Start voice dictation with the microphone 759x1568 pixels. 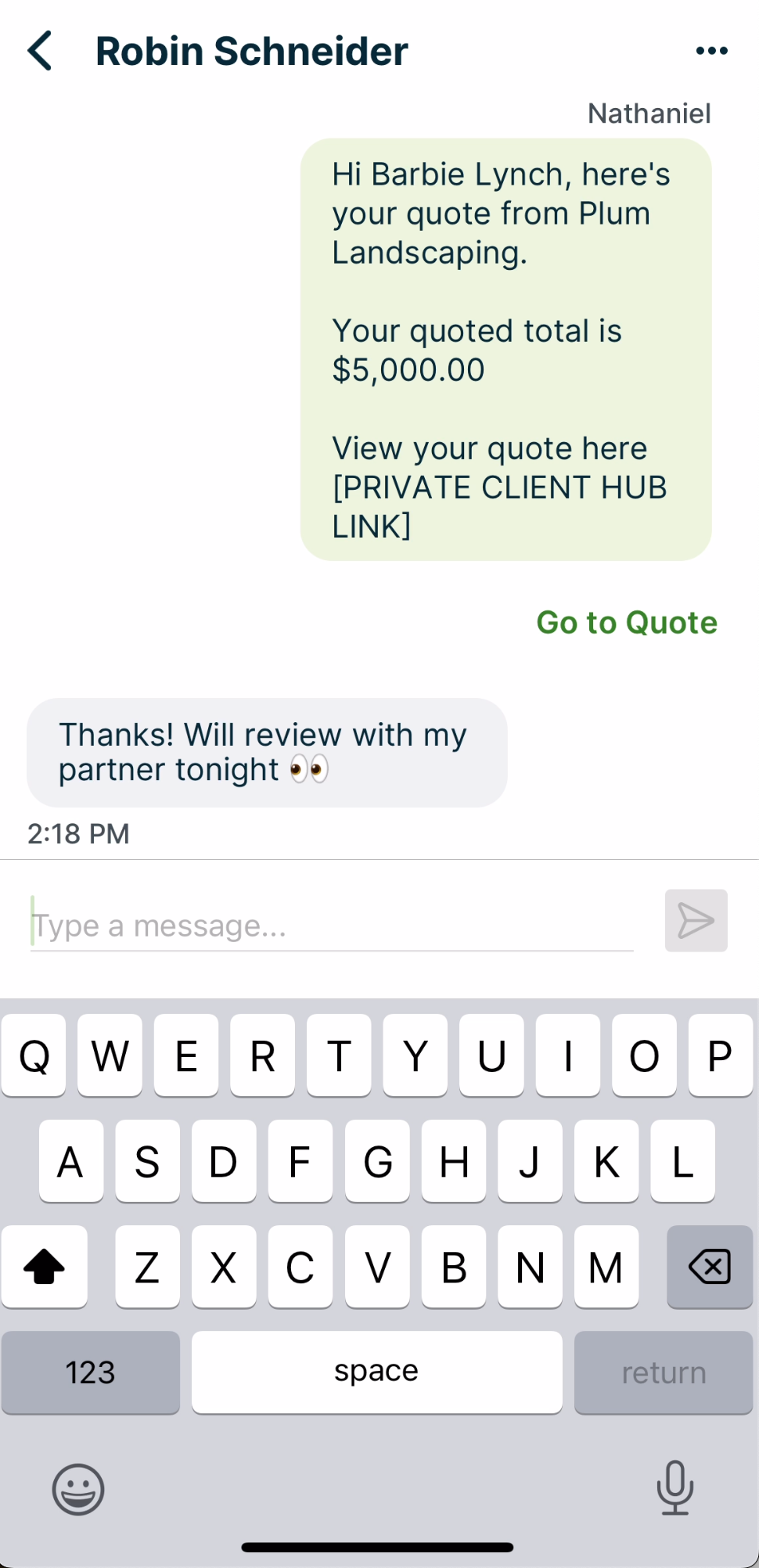click(674, 1487)
